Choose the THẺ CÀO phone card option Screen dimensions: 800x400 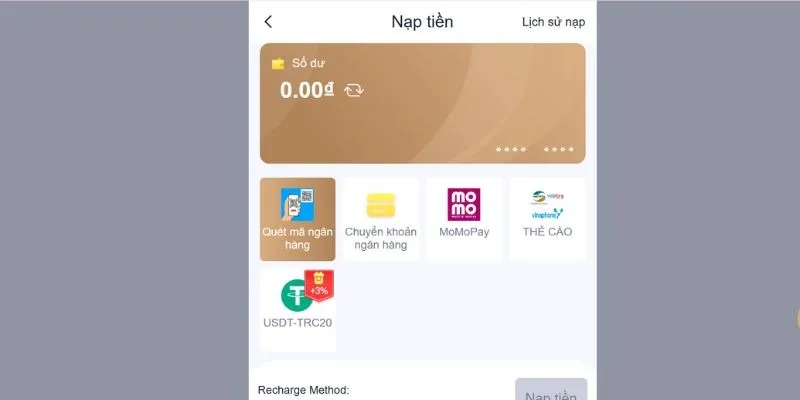pyautogui.click(x=547, y=219)
